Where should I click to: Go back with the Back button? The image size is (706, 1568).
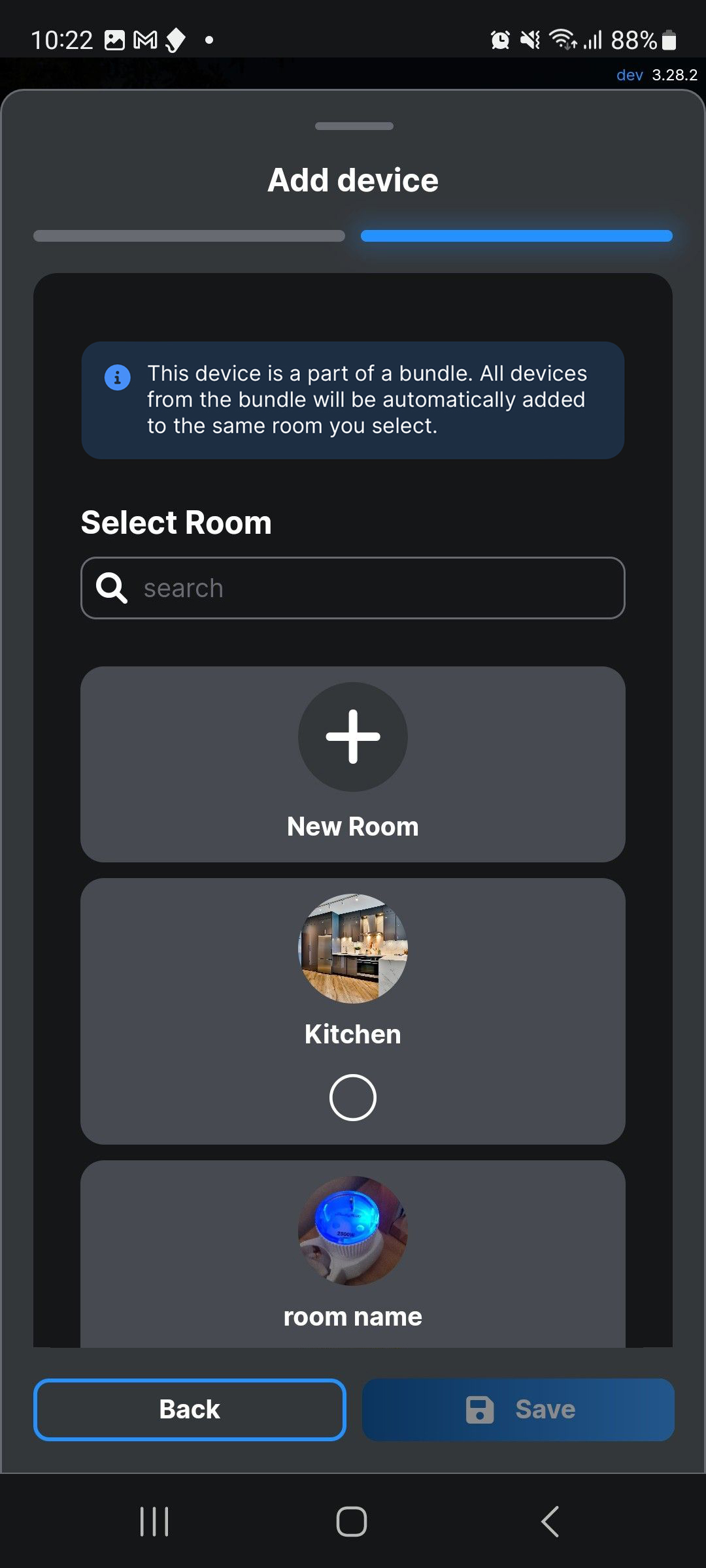pos(190,1409)
